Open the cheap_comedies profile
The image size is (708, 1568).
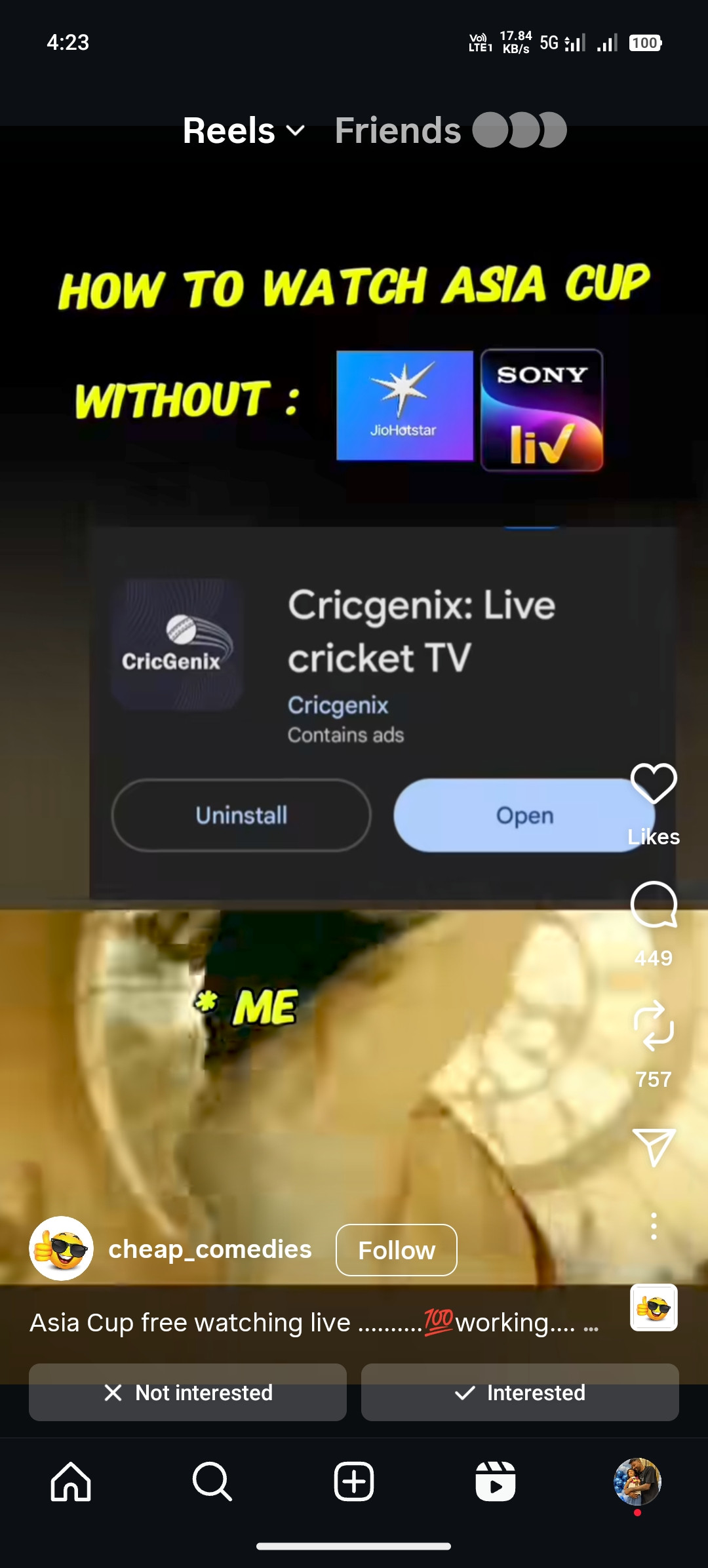tap(209, 1249)
